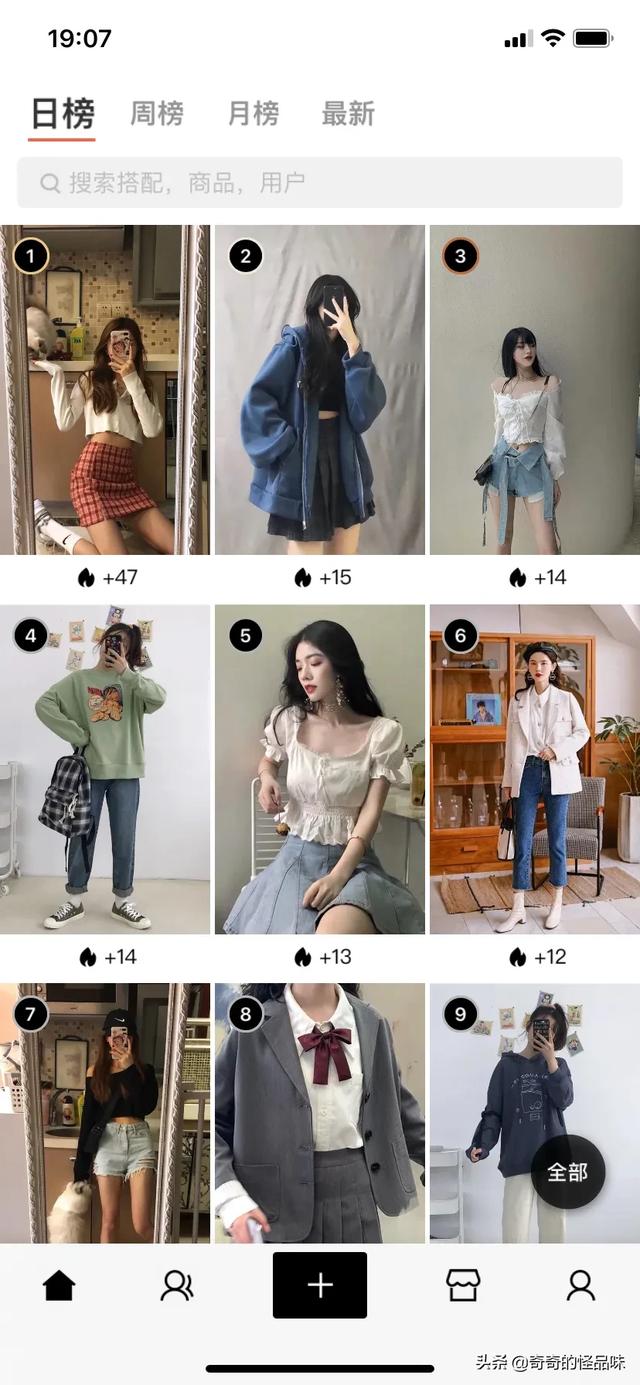The height and width of the screenshot is (1385, 640).
Task: Open the rank 1 plaid skirt outfit
Action: pos(105,390)
